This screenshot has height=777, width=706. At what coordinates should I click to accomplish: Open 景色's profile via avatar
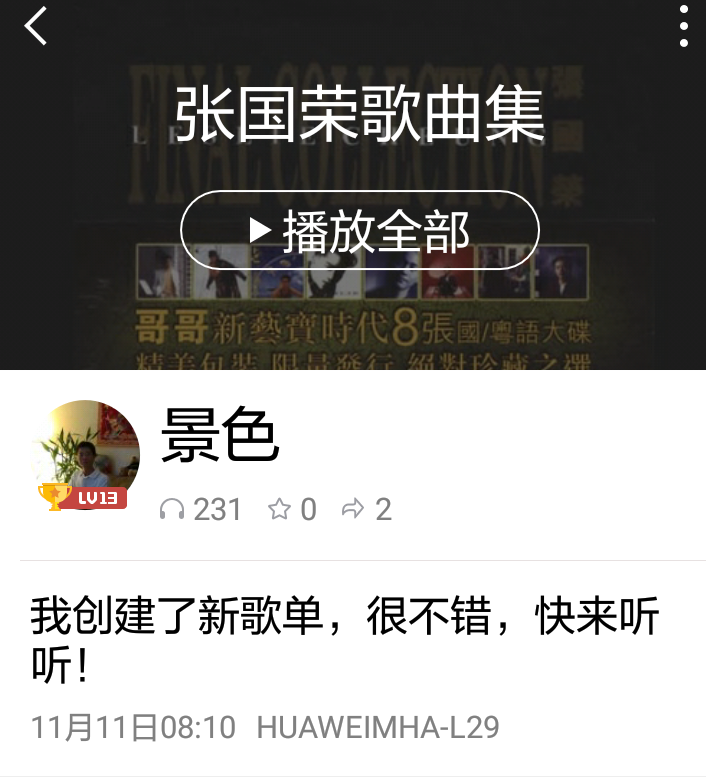(87, 454)
